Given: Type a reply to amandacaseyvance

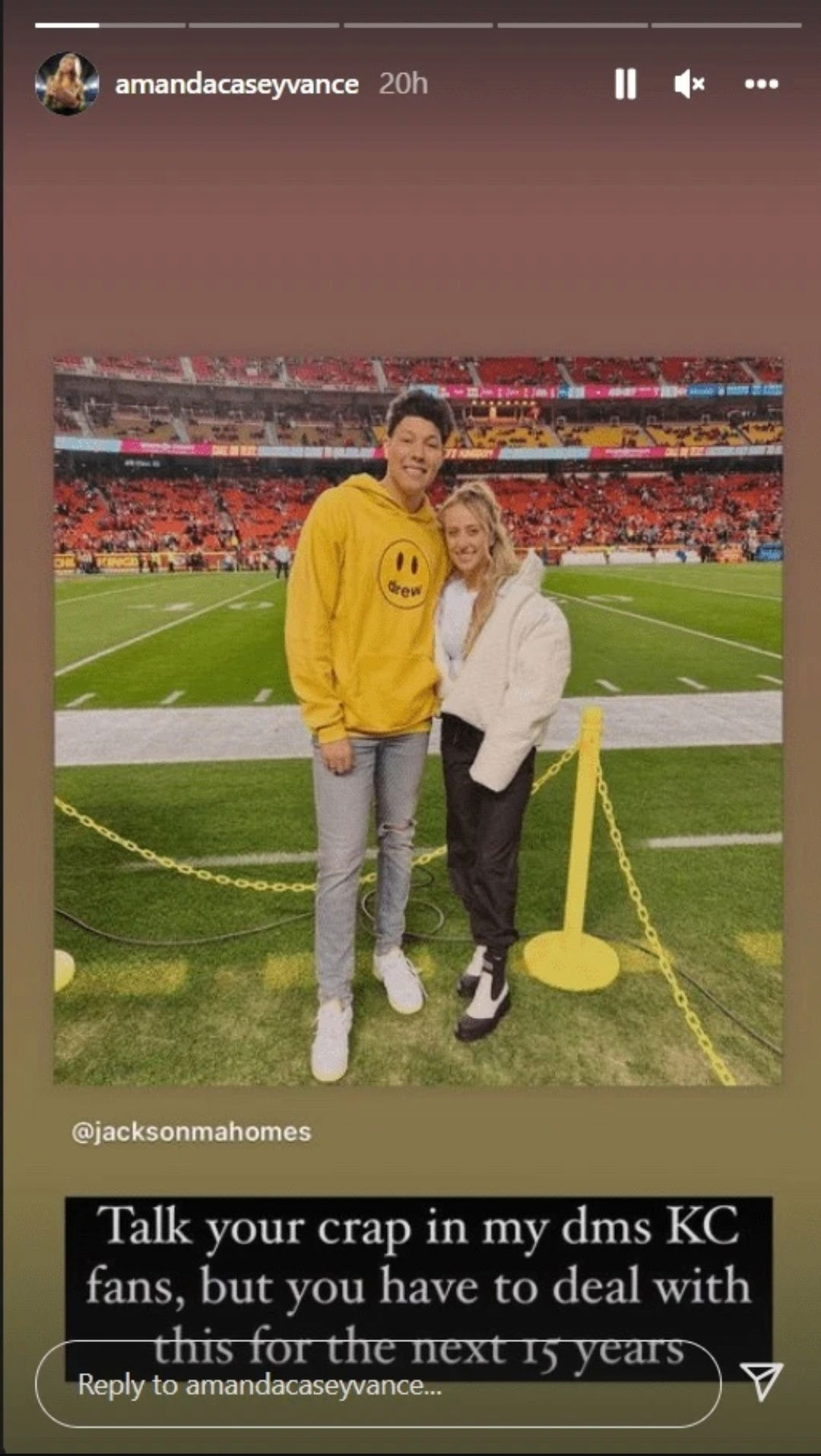Looking at the screenshot, I should tap(378, 1385).
